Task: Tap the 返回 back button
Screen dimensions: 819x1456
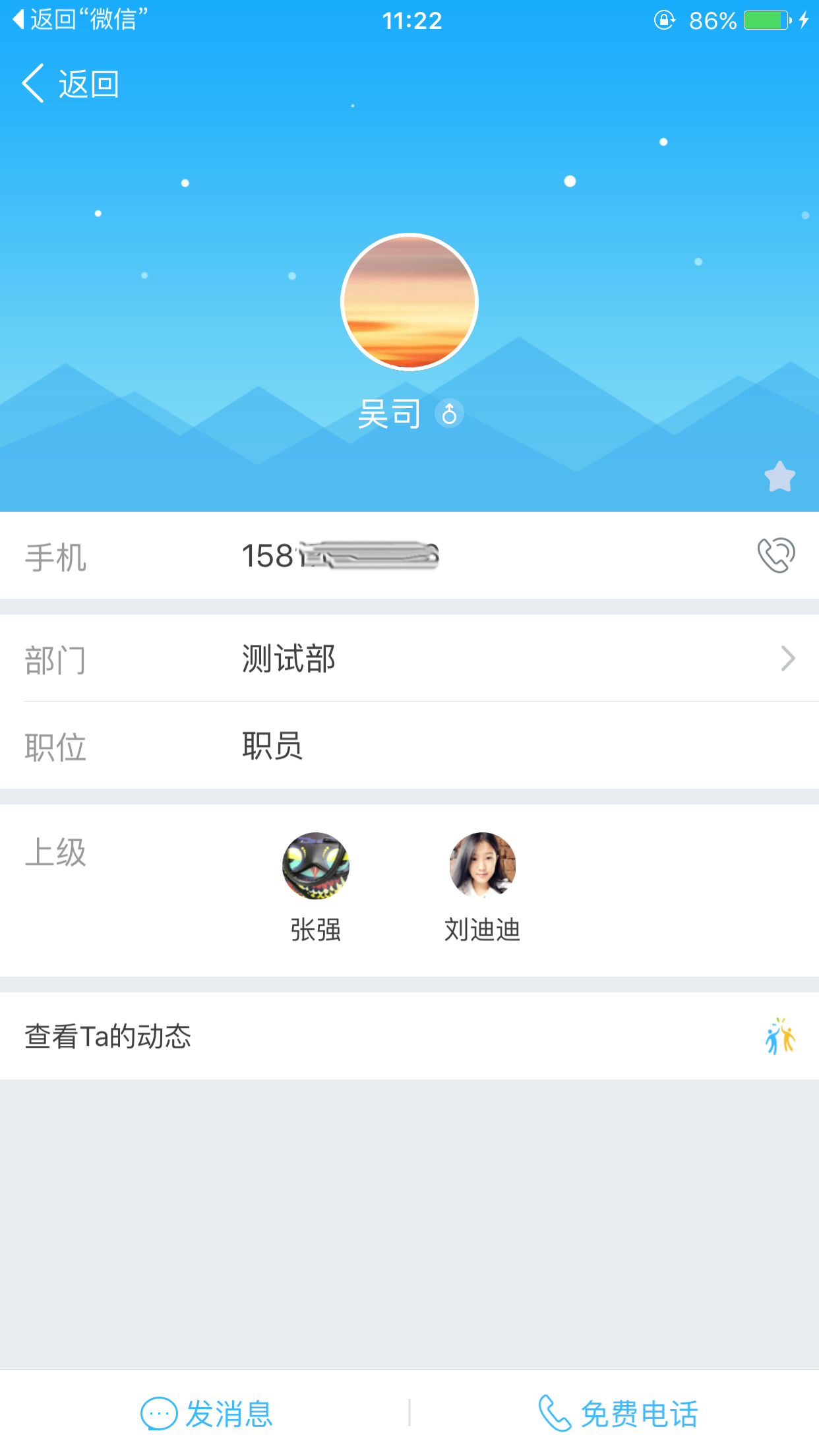Action: pos(70,84)
